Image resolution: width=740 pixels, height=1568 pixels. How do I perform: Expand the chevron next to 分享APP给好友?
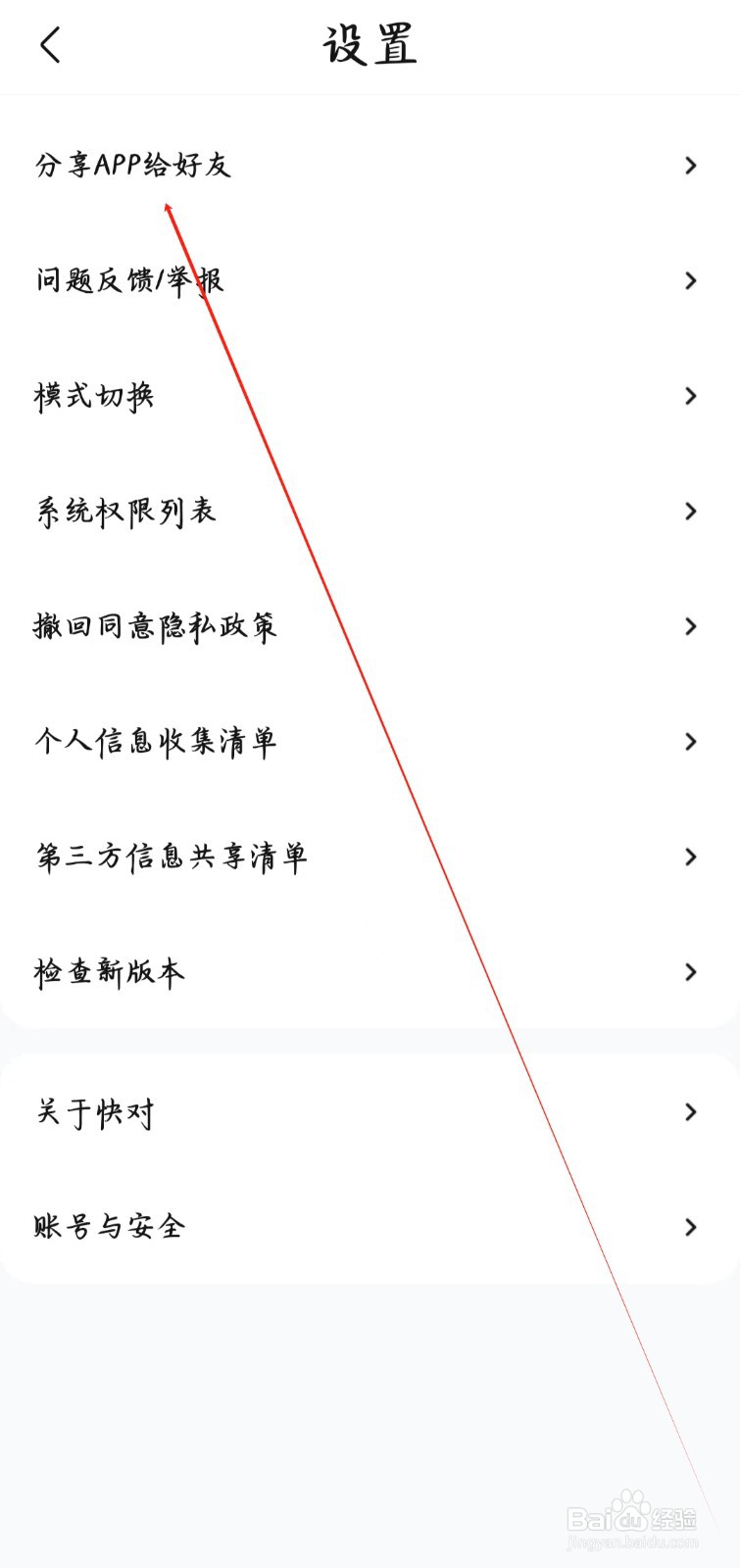691,166
